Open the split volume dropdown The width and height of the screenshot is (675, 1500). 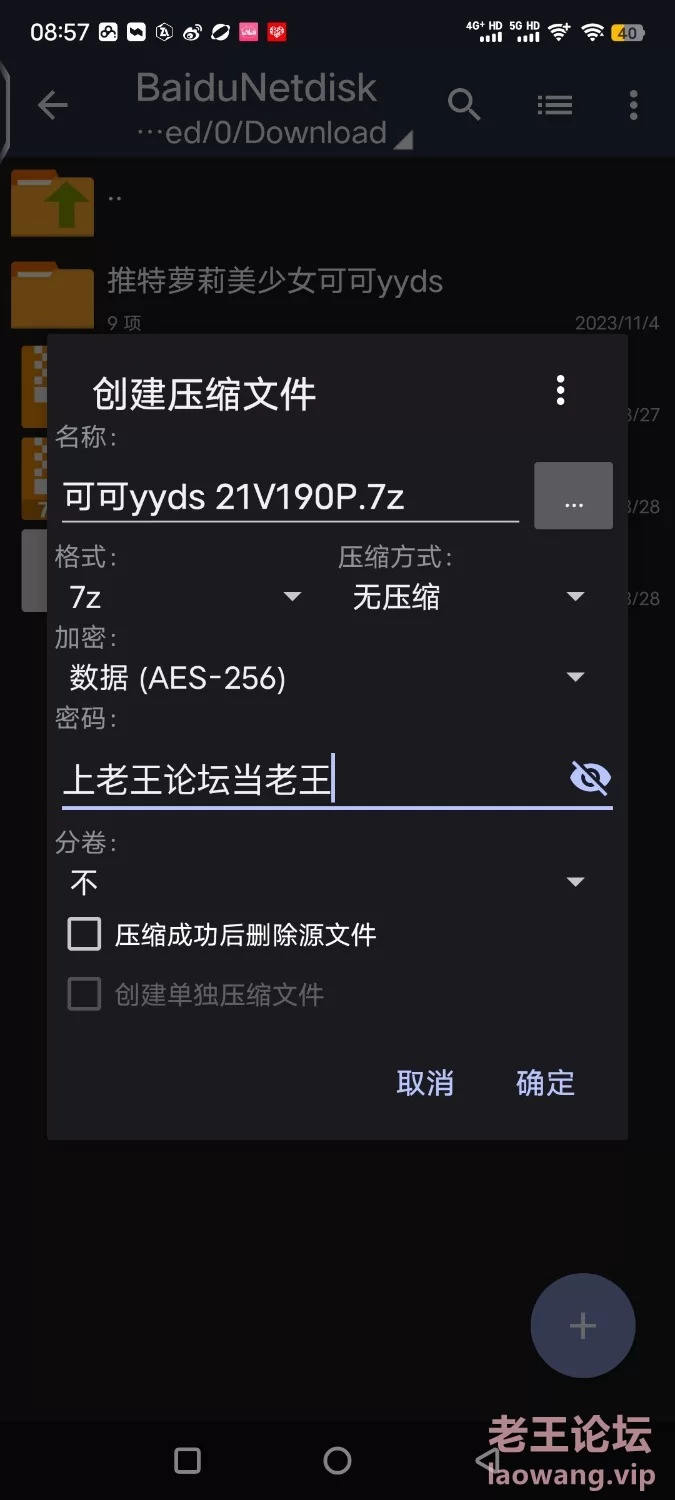coord(327,882)
